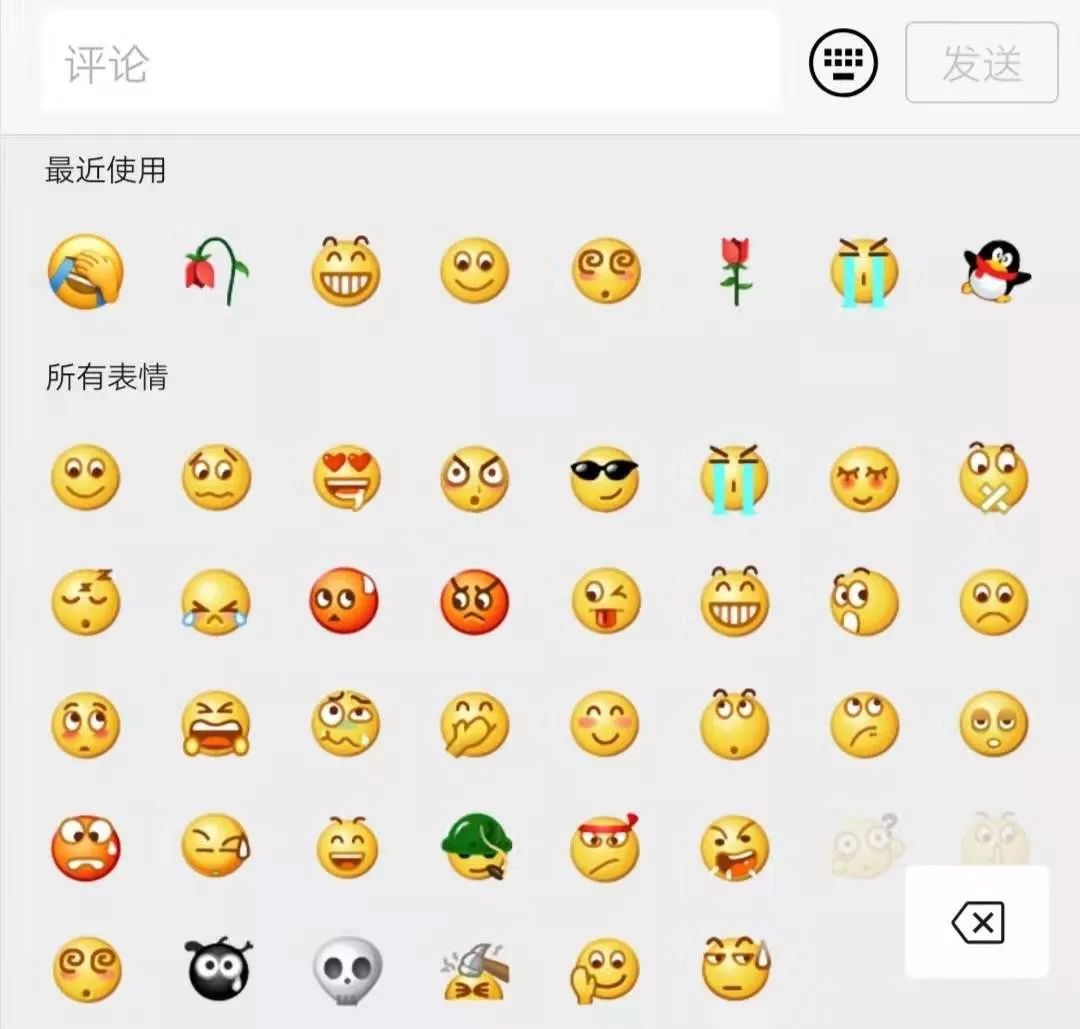Screen dimensions: 1080x1029
Task: Insert the facepalm laughing emoji from recents
Action: tap(86, 271)
